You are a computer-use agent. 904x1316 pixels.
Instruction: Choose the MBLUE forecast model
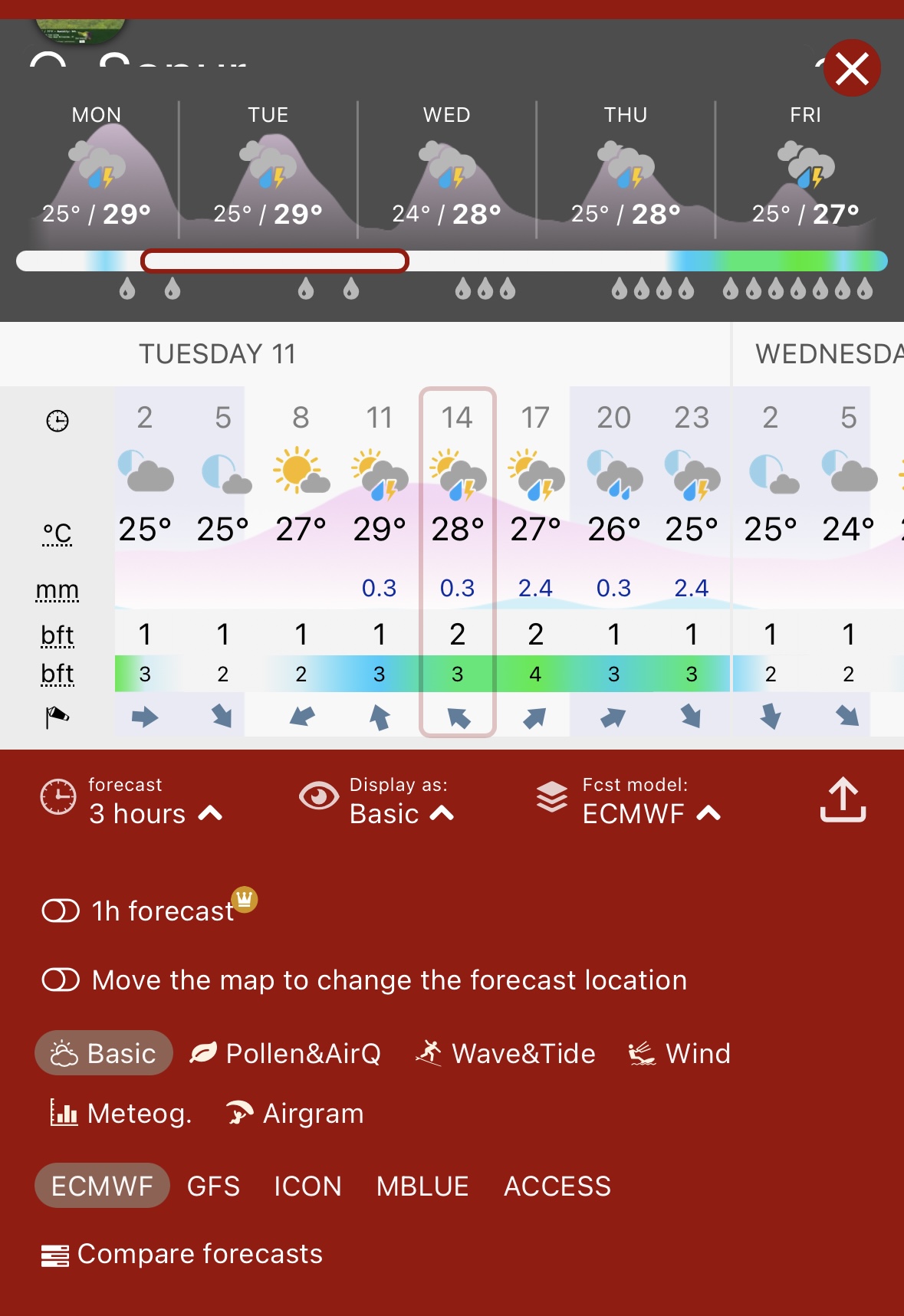(x=422, y=1186)
